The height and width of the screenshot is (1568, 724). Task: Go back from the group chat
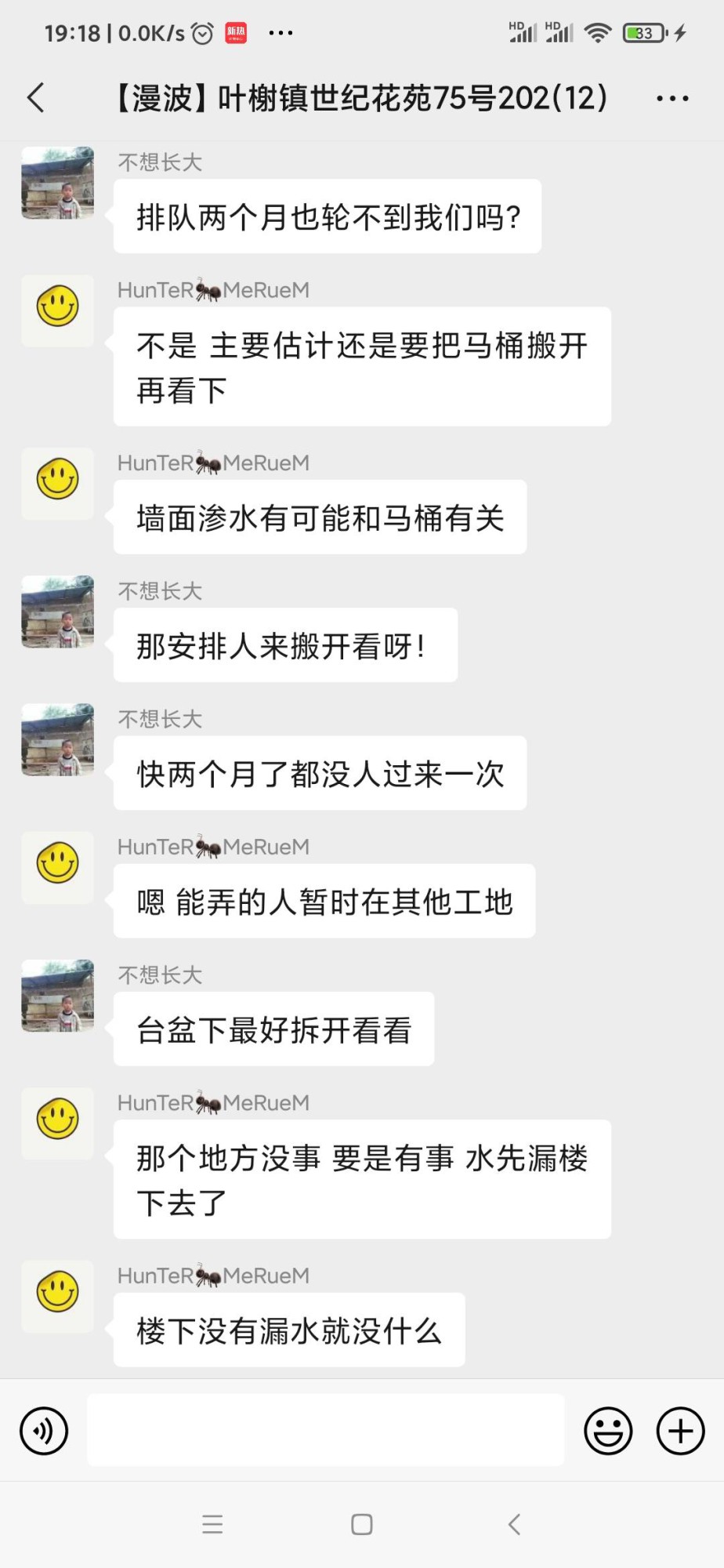[36, 98]
